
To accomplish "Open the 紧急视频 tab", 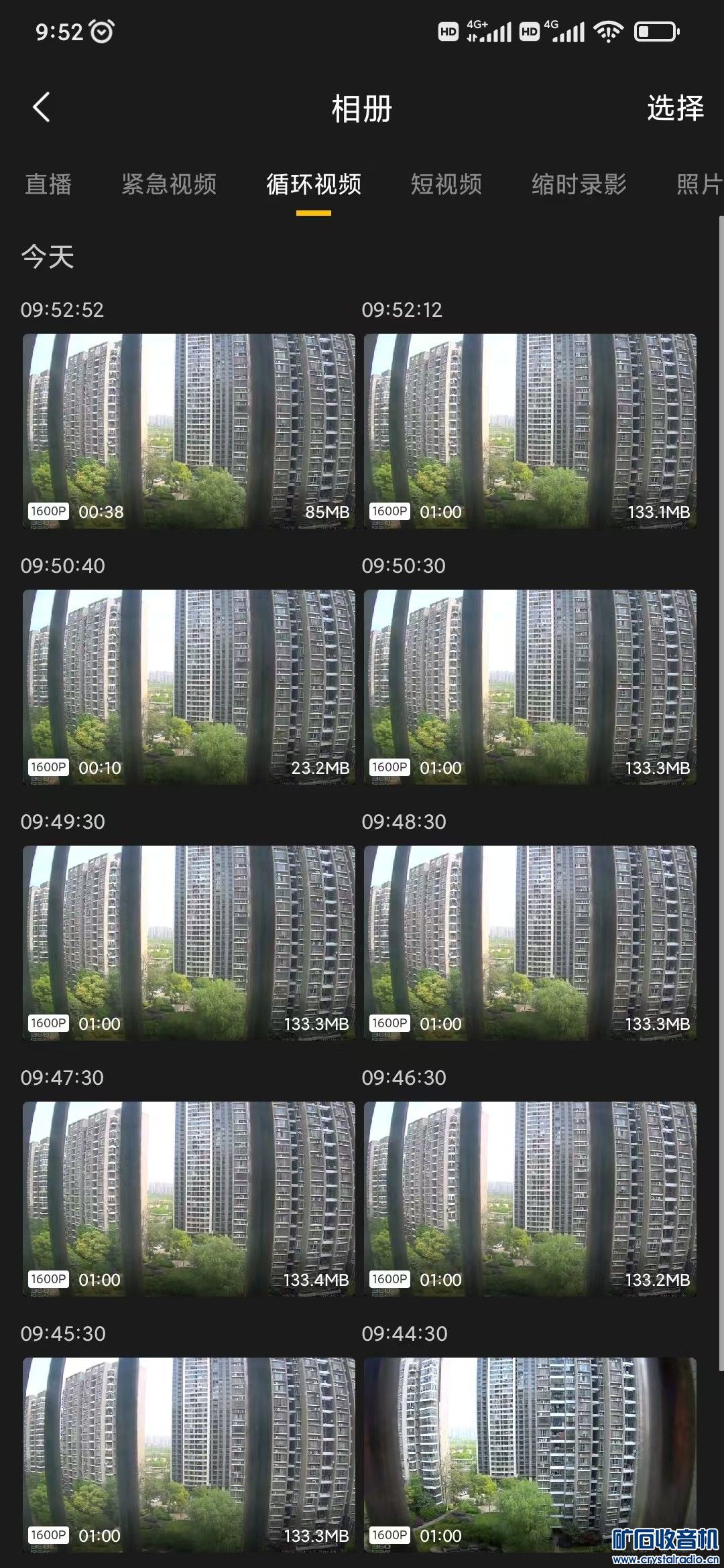I will (x=169, y=184).
